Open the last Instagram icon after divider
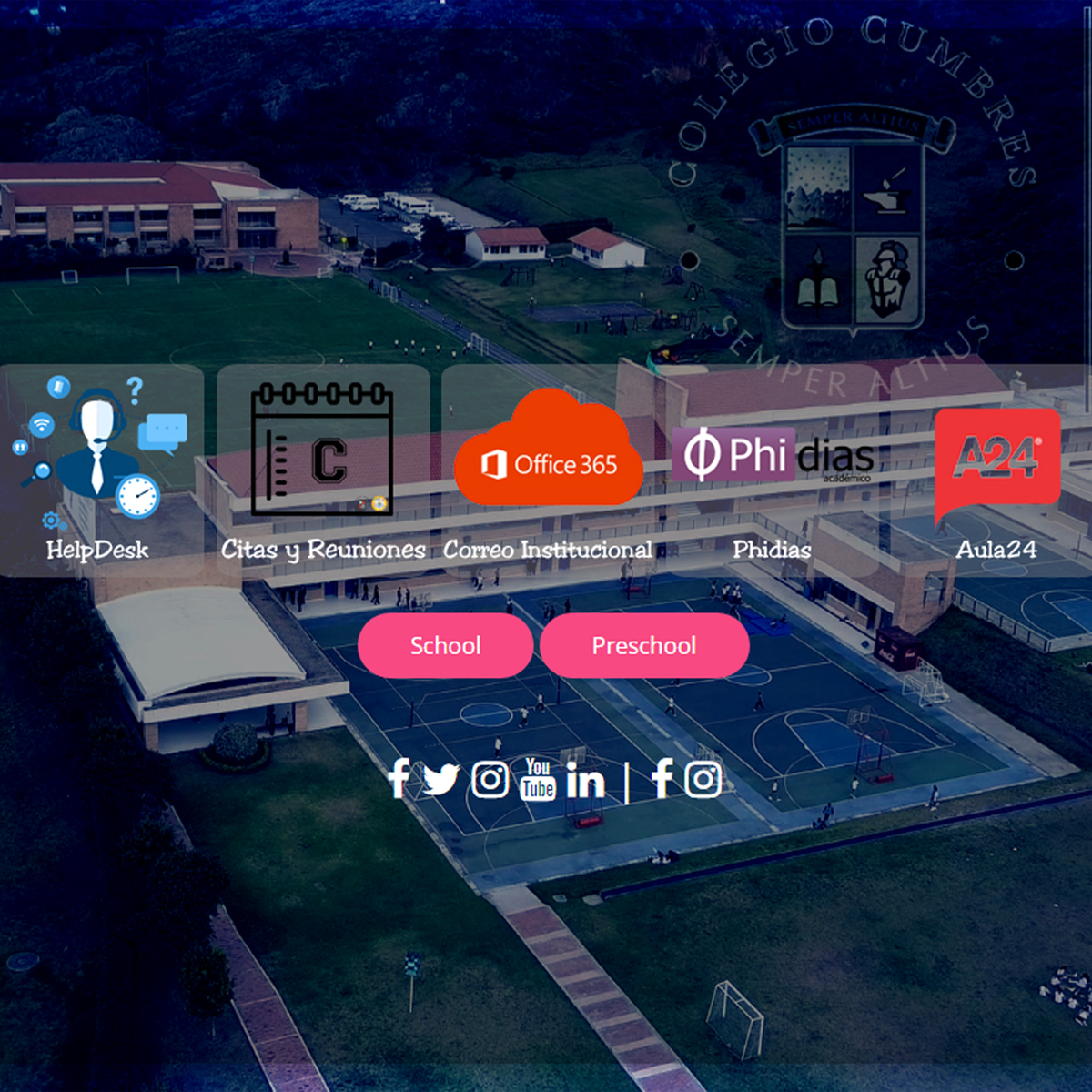The height and width of the screenshot is (1092, 1092). pos(703,779)
